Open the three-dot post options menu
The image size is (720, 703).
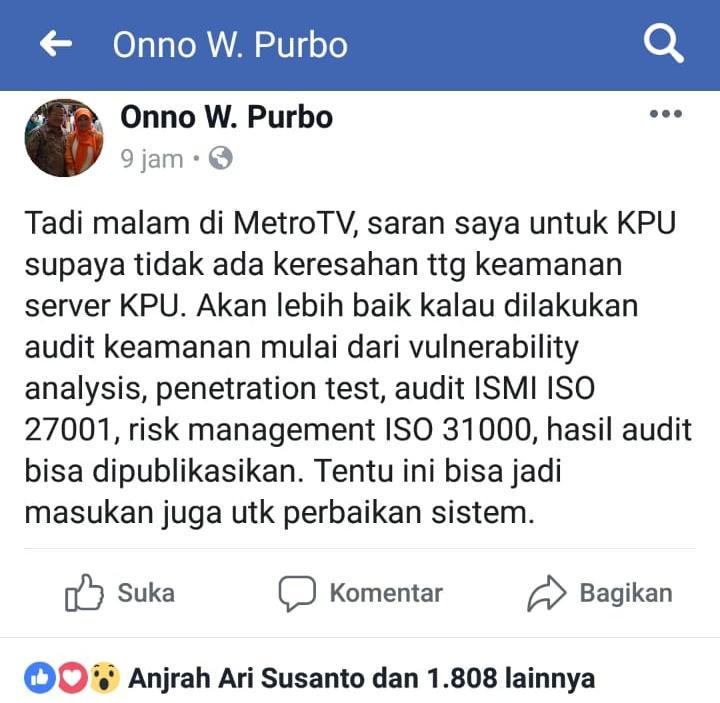point(665,114)
